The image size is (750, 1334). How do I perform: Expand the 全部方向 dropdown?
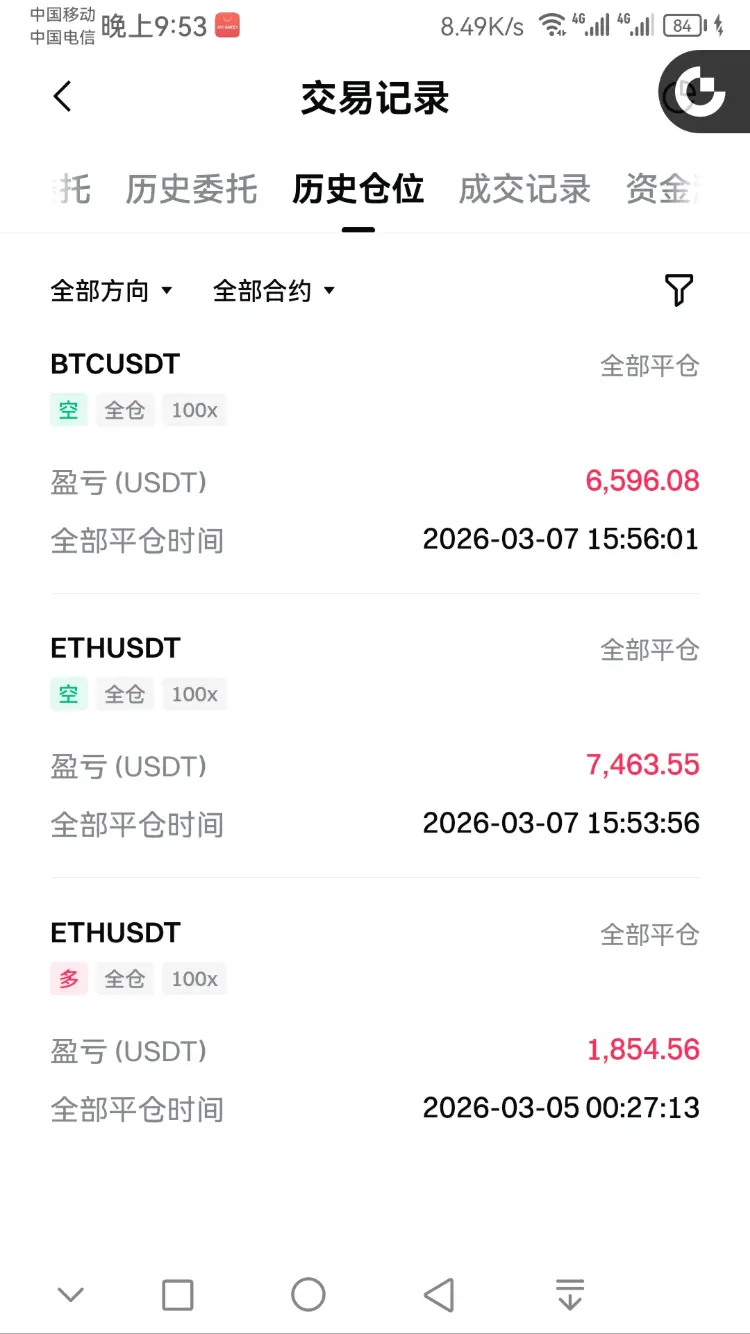click(111, 291)
